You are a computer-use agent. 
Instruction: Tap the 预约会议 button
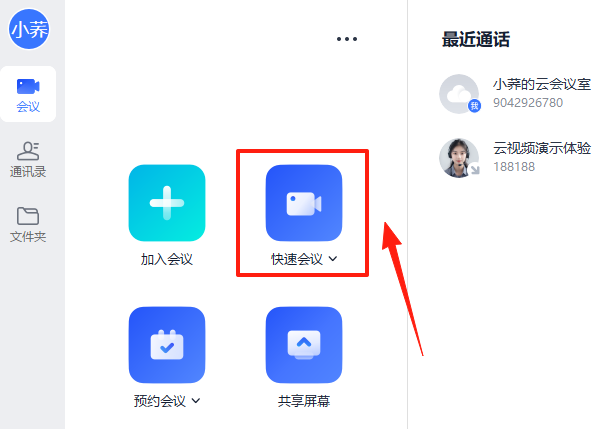coord(167,345)
